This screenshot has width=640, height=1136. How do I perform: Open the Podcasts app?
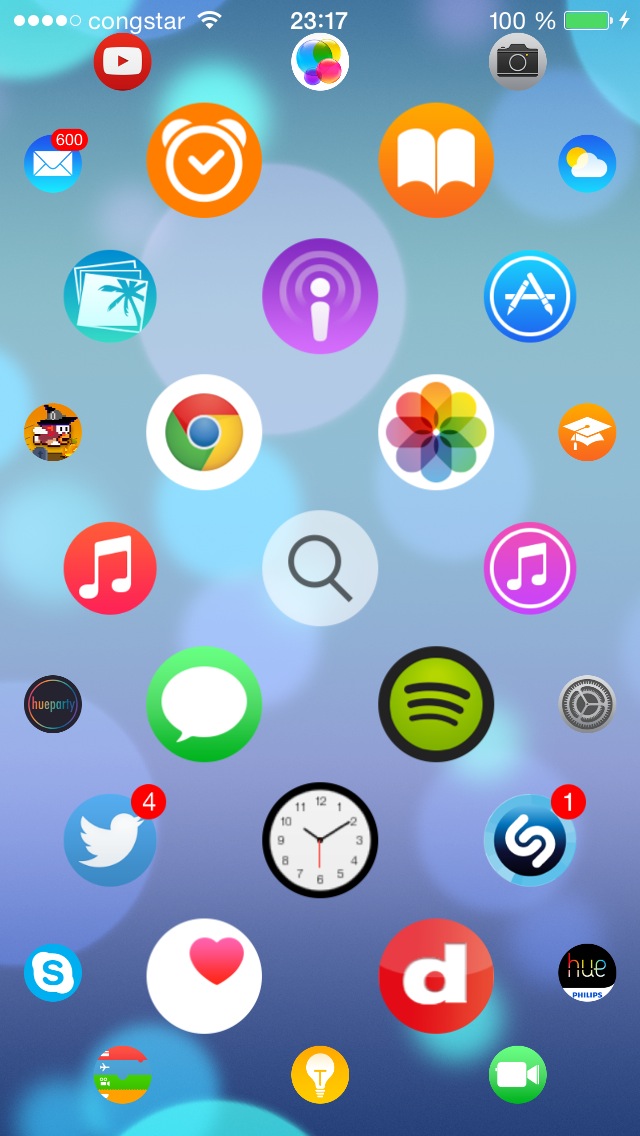point(320,296)
